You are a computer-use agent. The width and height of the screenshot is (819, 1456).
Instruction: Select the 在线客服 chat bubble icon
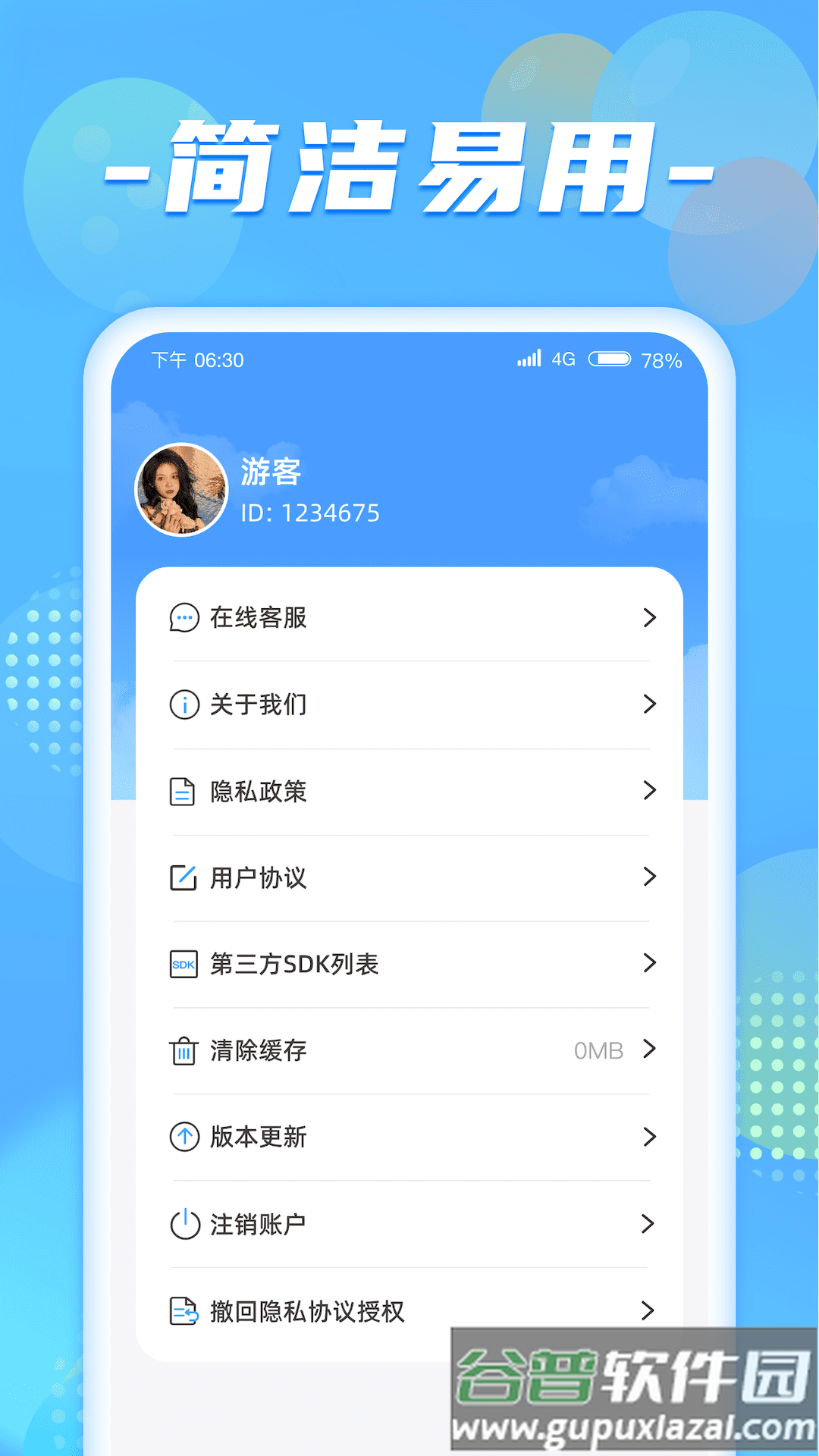pos(183,618)
